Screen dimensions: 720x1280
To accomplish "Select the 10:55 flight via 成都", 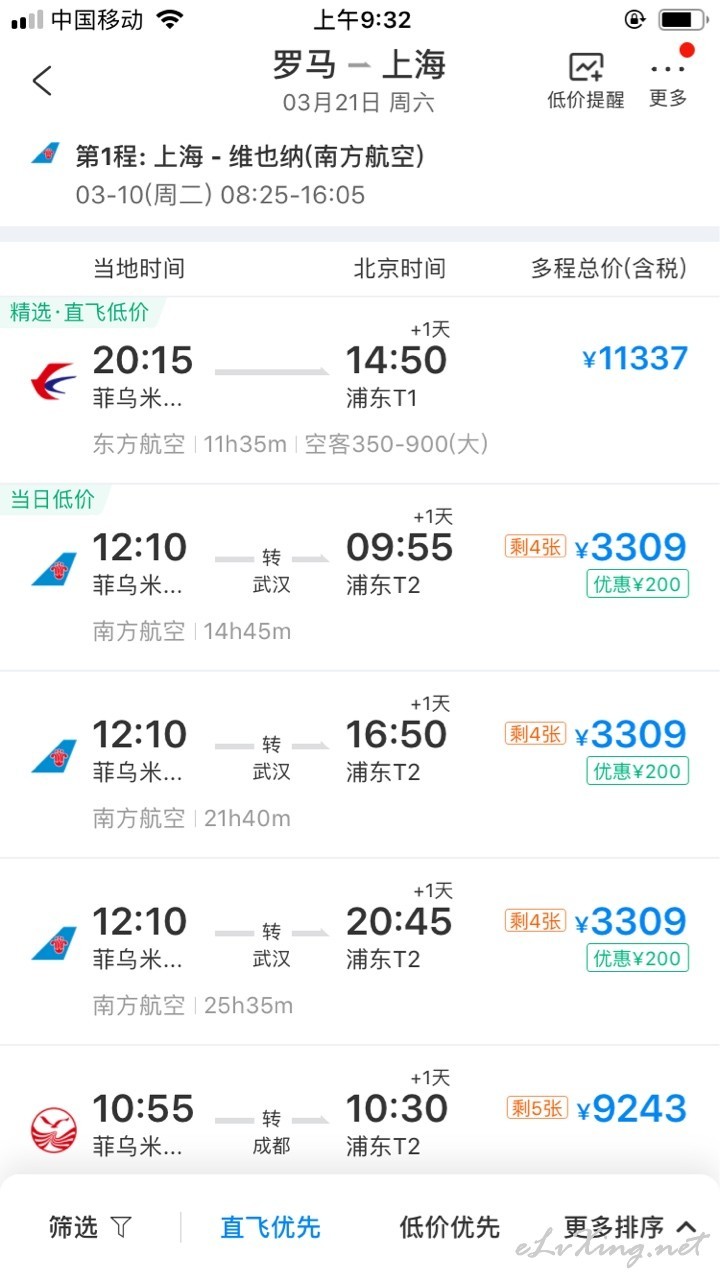I will coord(360,1110).
